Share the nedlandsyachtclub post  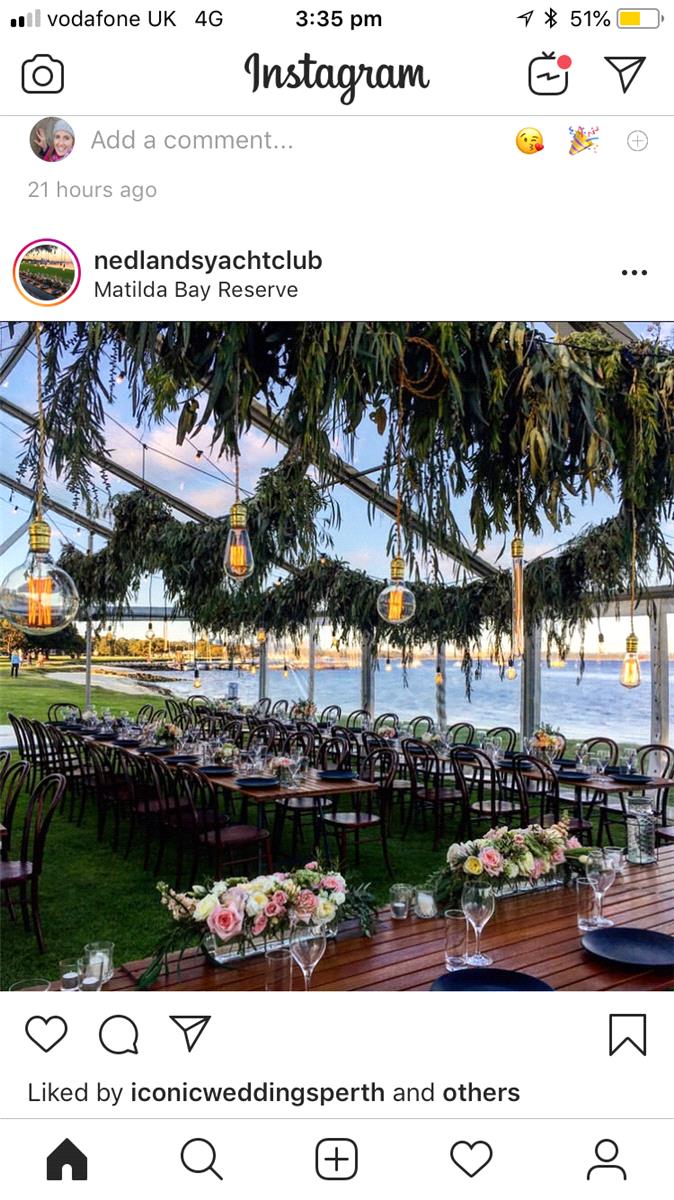tap(190, 1034)
